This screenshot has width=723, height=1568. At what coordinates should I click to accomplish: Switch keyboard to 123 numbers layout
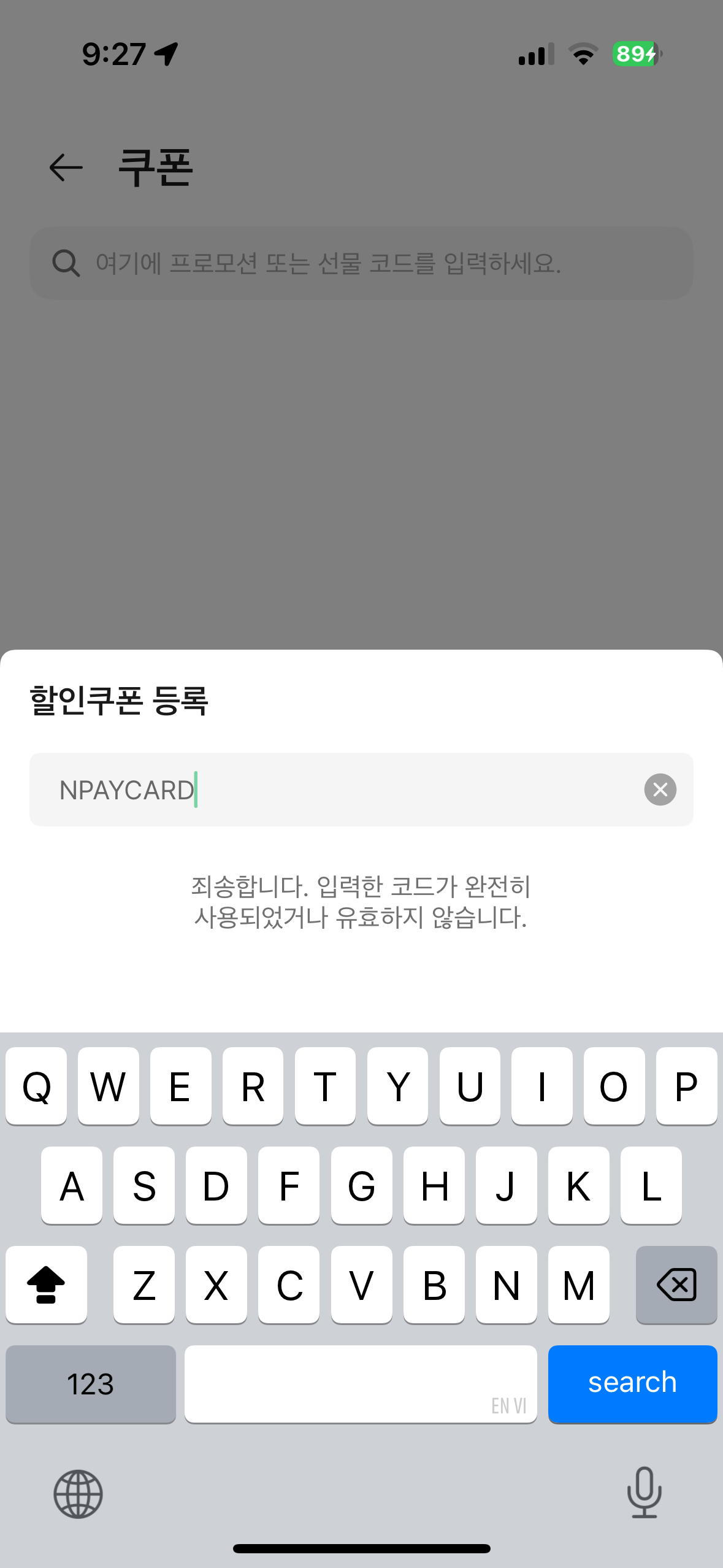[x=91, y=1383]
